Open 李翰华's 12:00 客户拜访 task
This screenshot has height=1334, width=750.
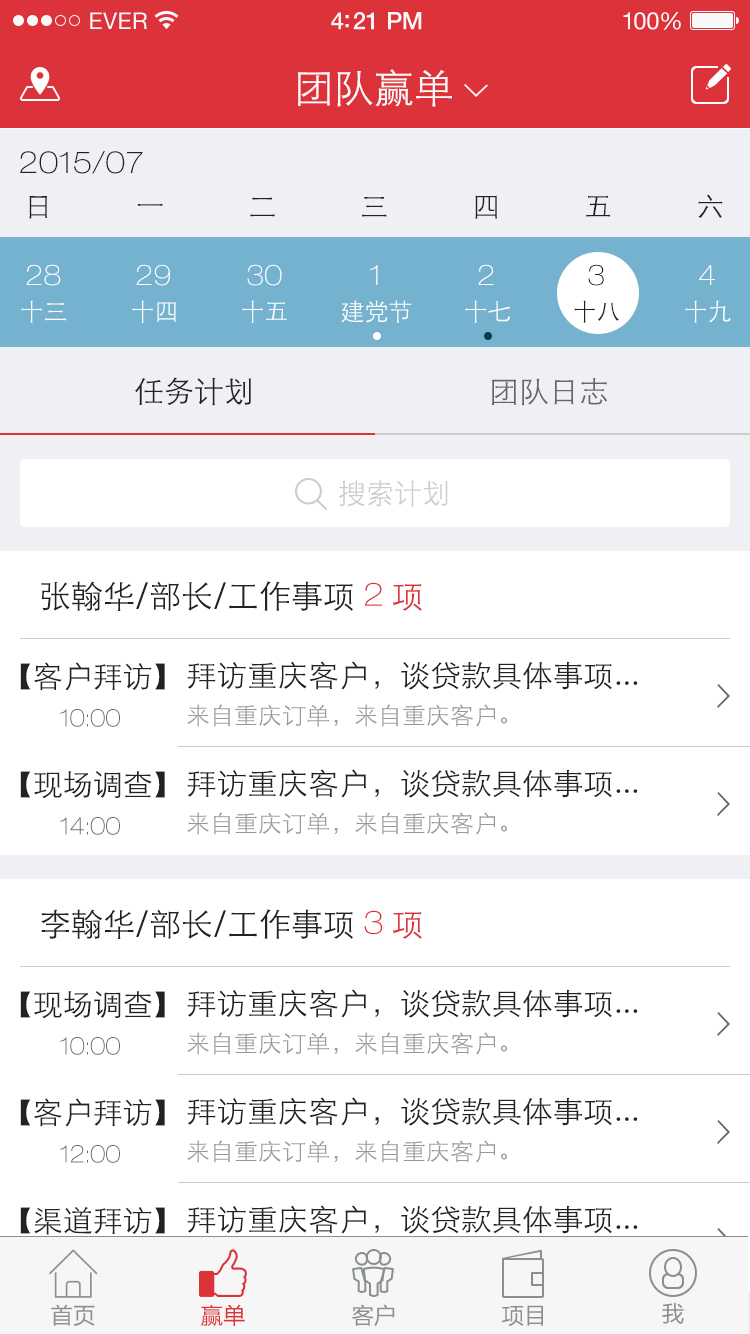tap(375, 1129)
